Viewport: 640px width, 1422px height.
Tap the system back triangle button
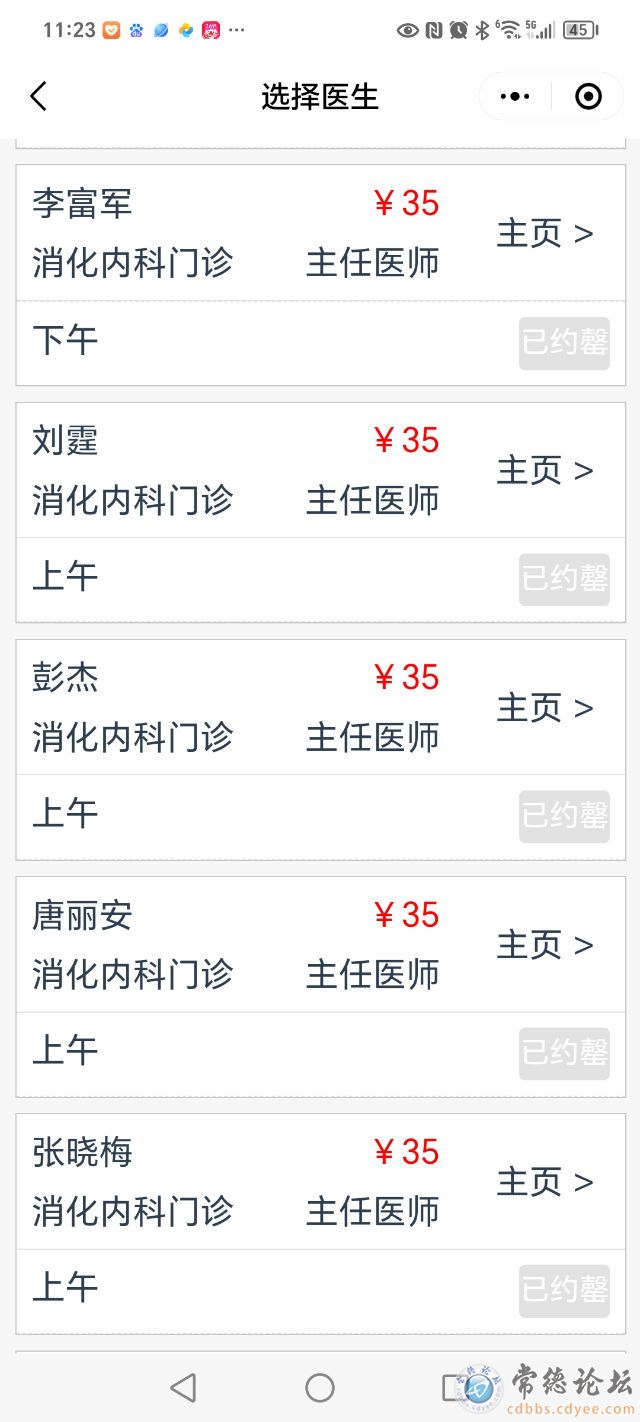click(x=183, y=1387)
